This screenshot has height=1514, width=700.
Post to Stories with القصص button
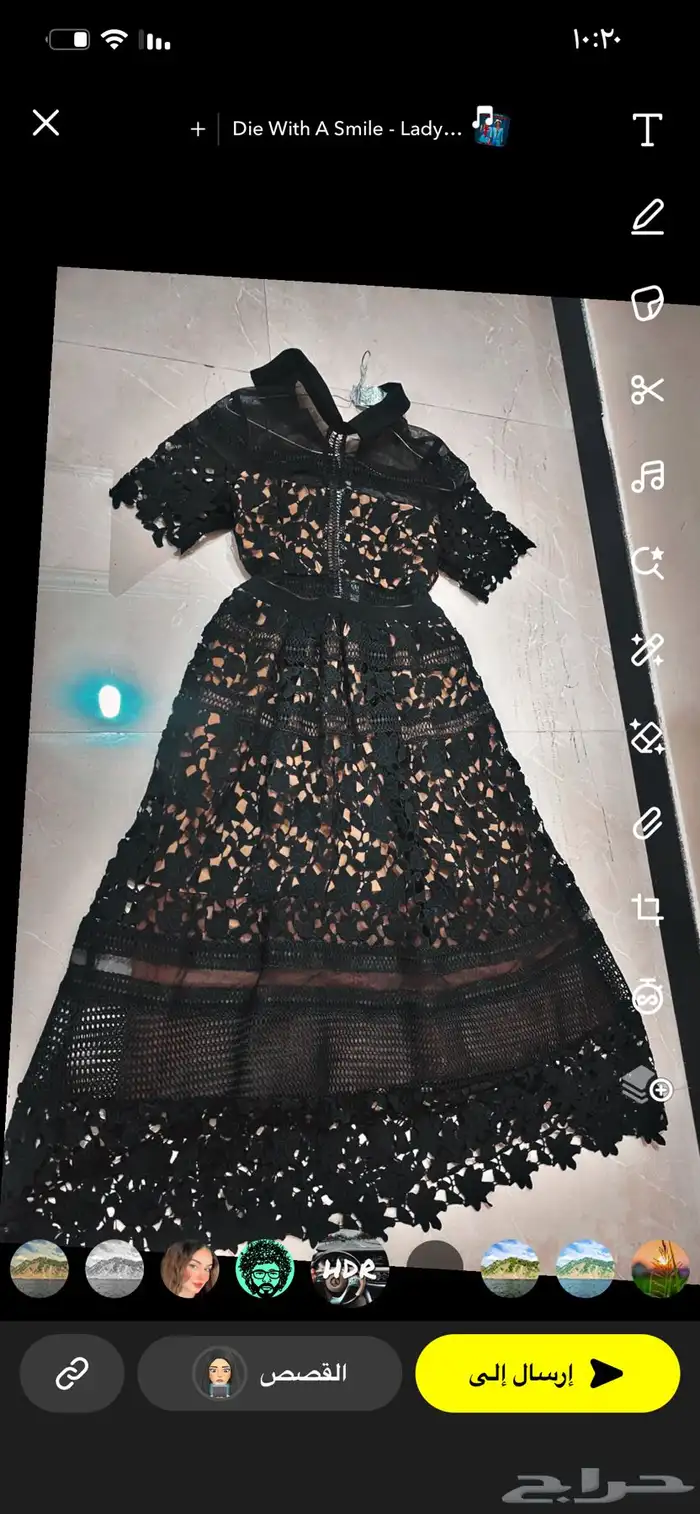pos(270,1374)
